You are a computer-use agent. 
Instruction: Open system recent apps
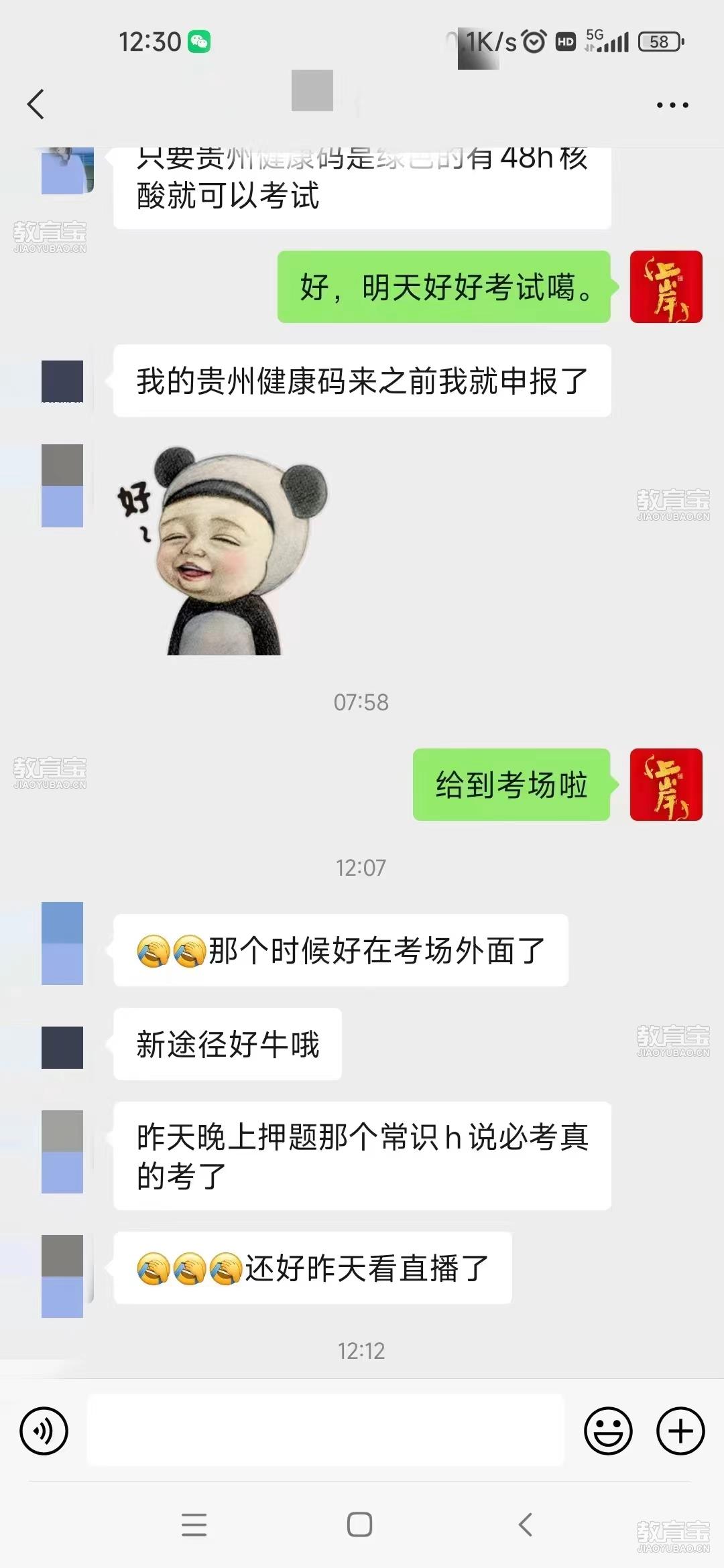coord(194,1524)
